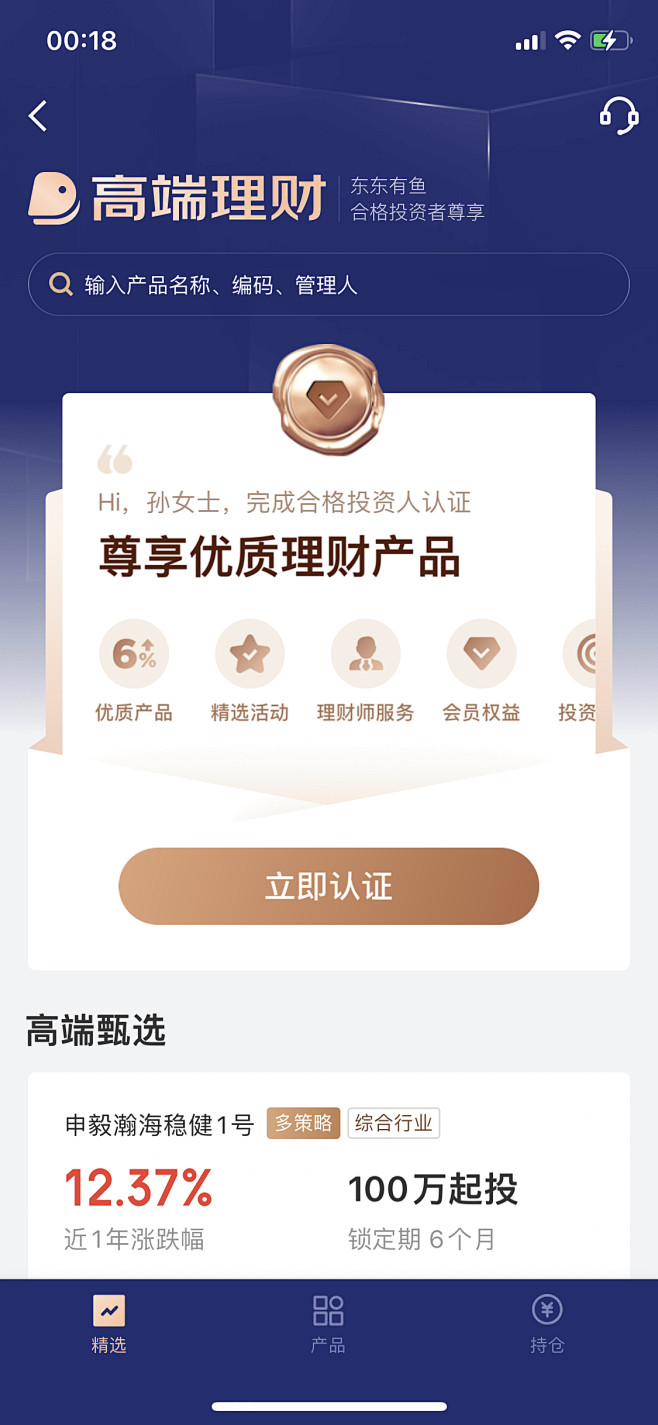The width and height of the screenshot is (658, 1425).
Task: Tap the product name search field
Action: [x=329, y=285]
